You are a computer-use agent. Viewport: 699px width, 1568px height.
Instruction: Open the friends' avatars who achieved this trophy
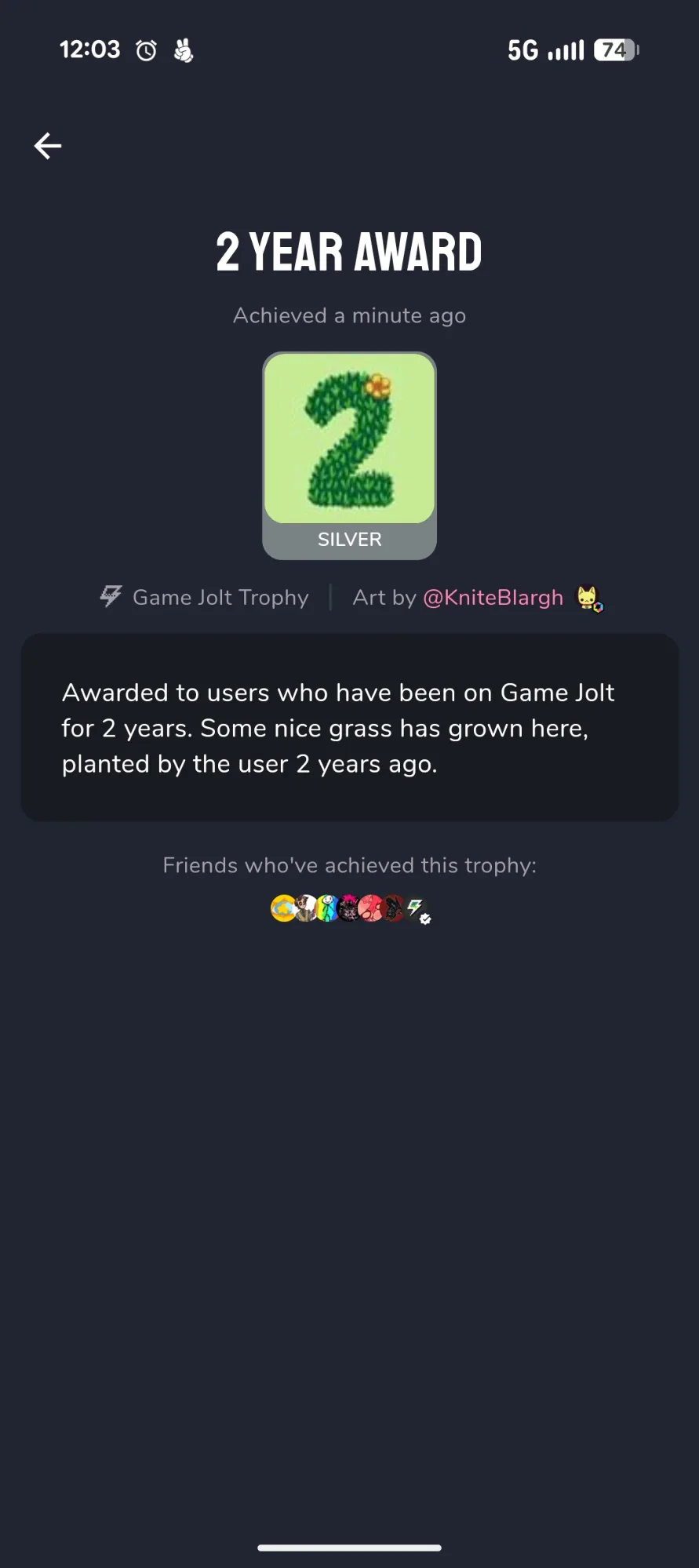349,909
